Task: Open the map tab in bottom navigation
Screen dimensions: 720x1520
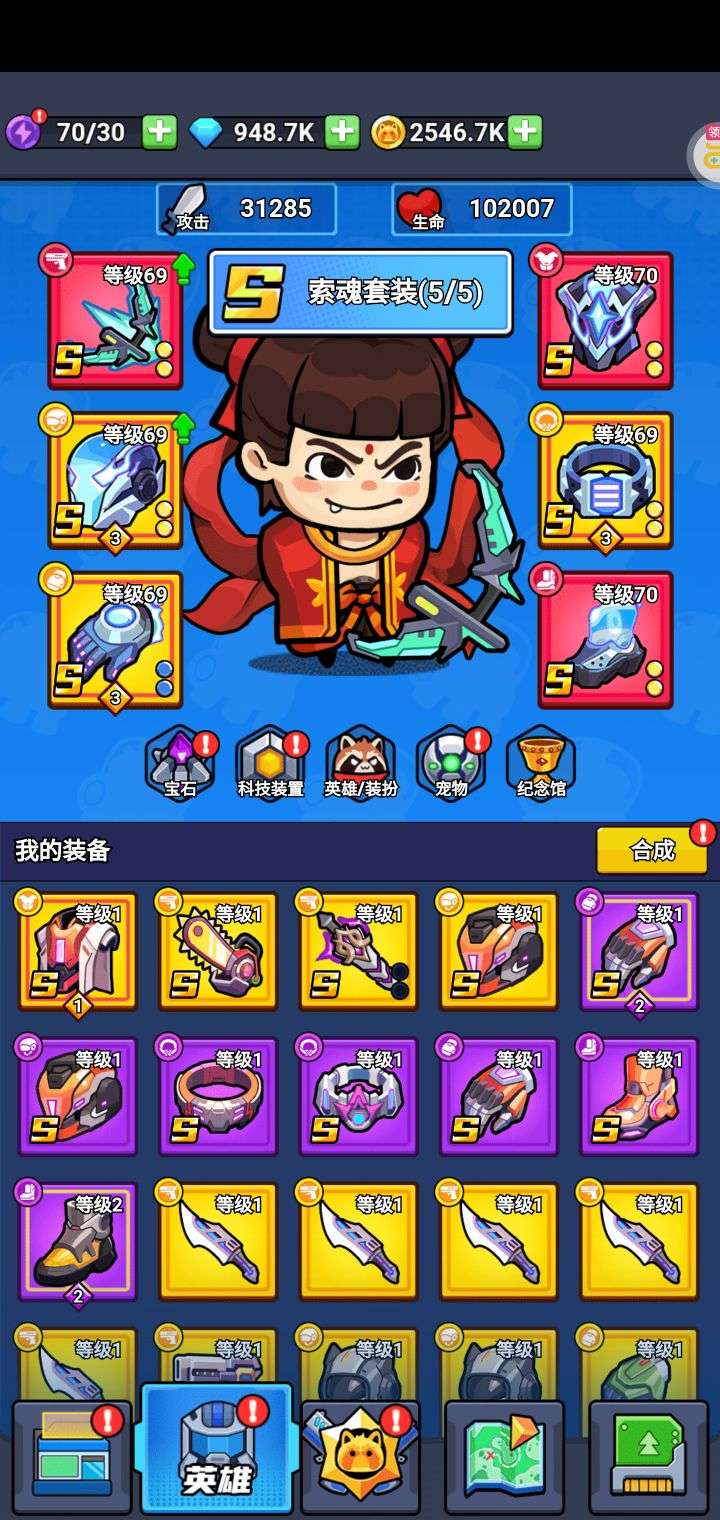Action: (x=504, y=1458)
